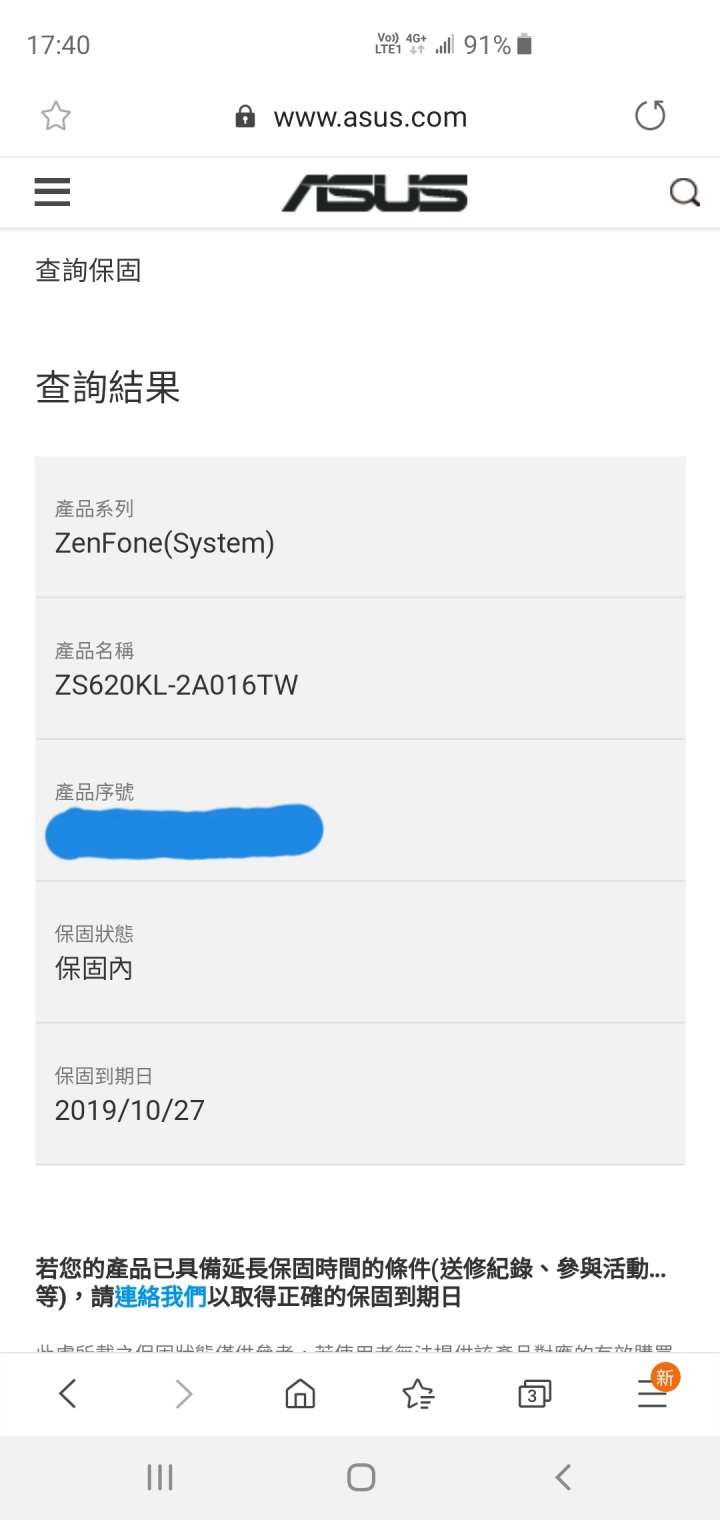Open the bookmarks list

pos(417,1393)
